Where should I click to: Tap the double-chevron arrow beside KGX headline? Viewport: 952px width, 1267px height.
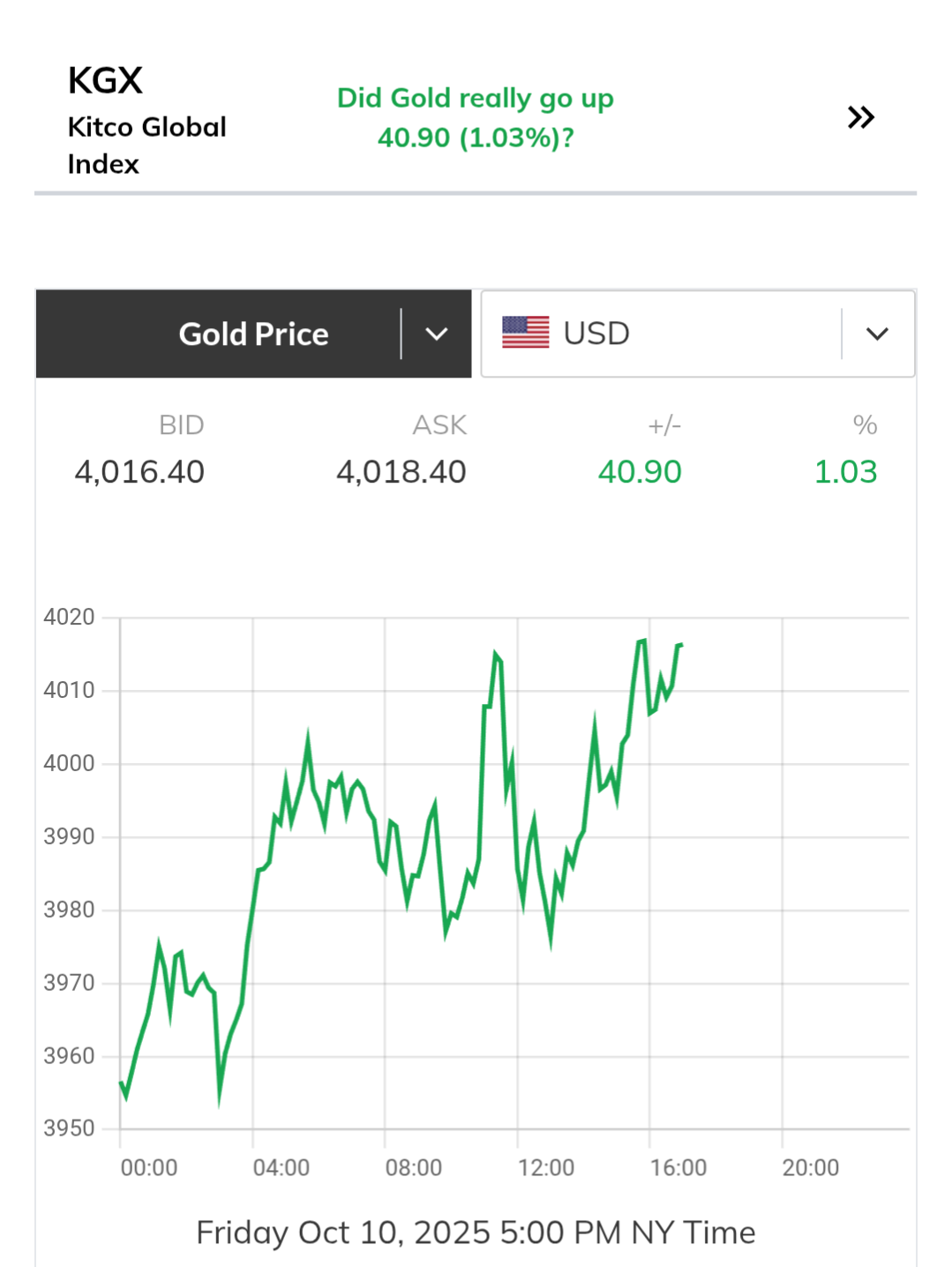coord(860,117)
